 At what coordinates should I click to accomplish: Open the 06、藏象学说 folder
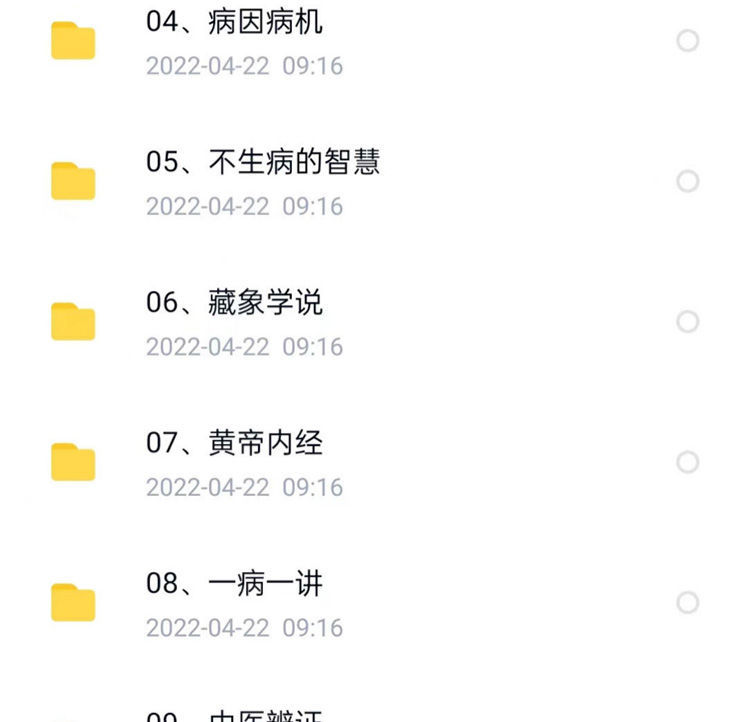tap(234, 303)
